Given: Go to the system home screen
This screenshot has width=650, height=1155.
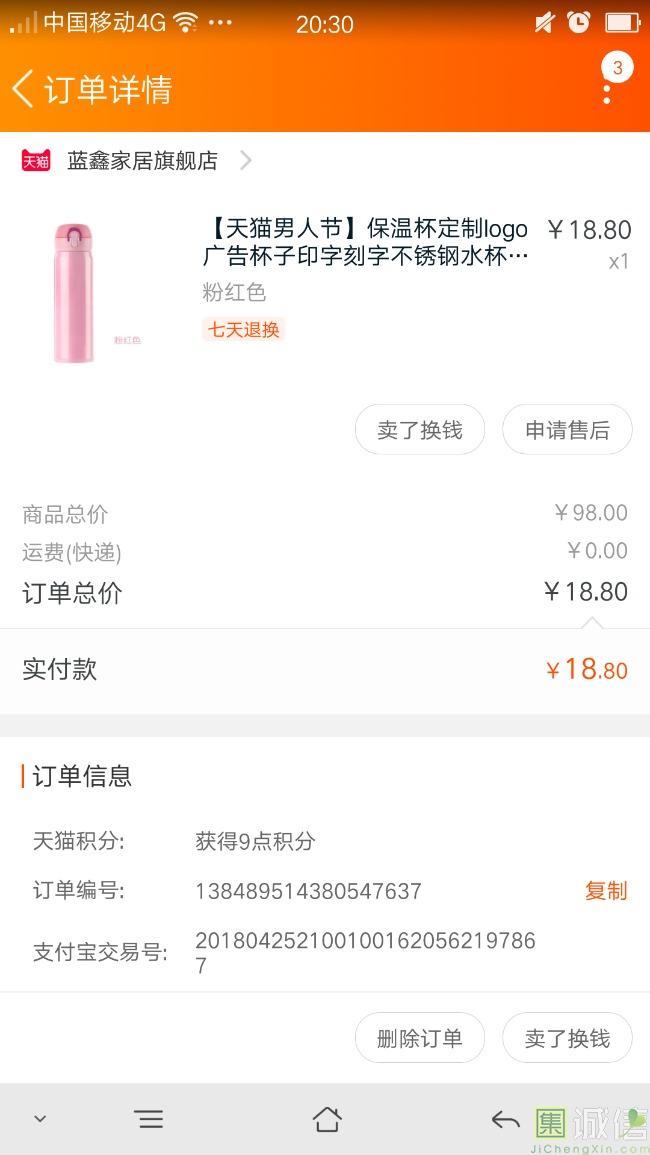Looking at the screenshot, I should [327, 1119].
